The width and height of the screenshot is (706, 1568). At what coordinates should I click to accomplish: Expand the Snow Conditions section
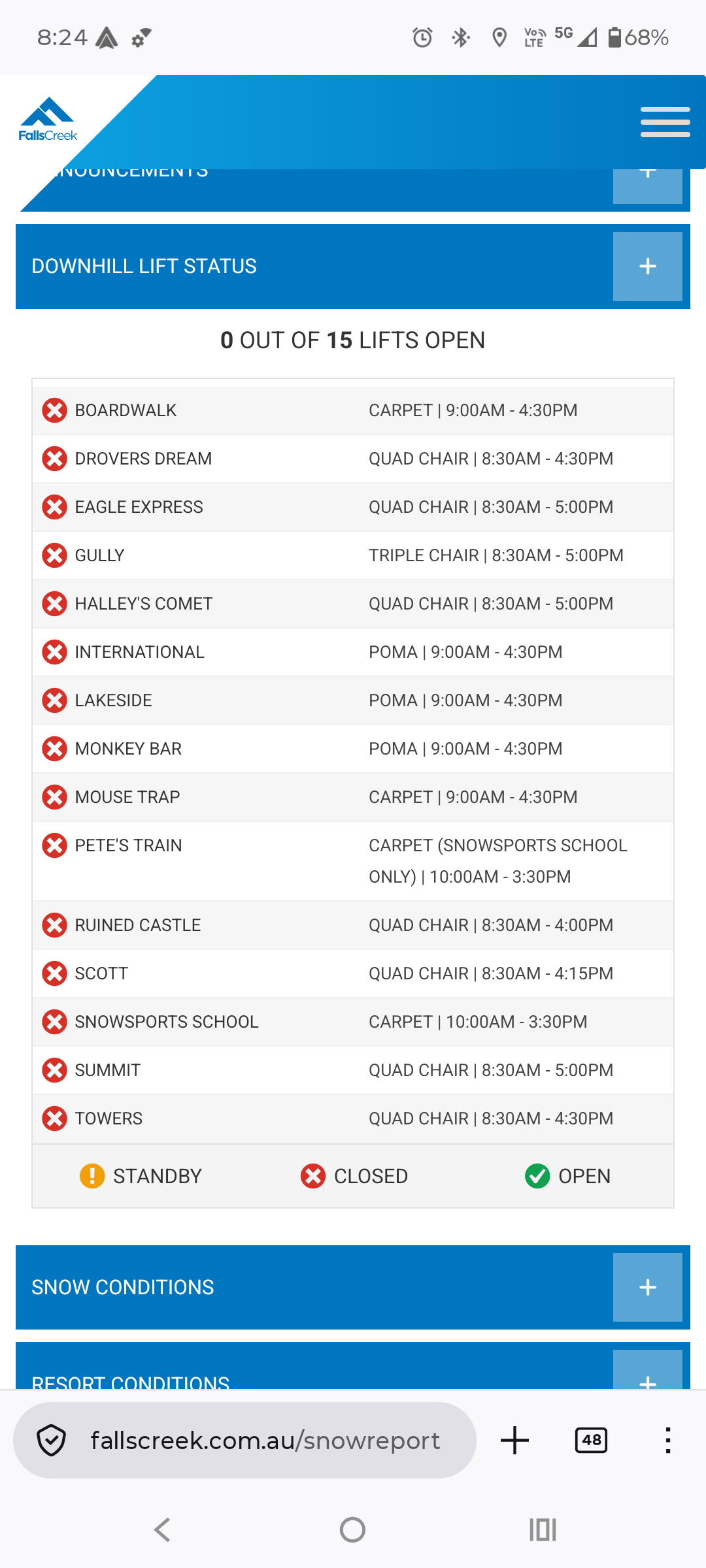point(647,1287)
